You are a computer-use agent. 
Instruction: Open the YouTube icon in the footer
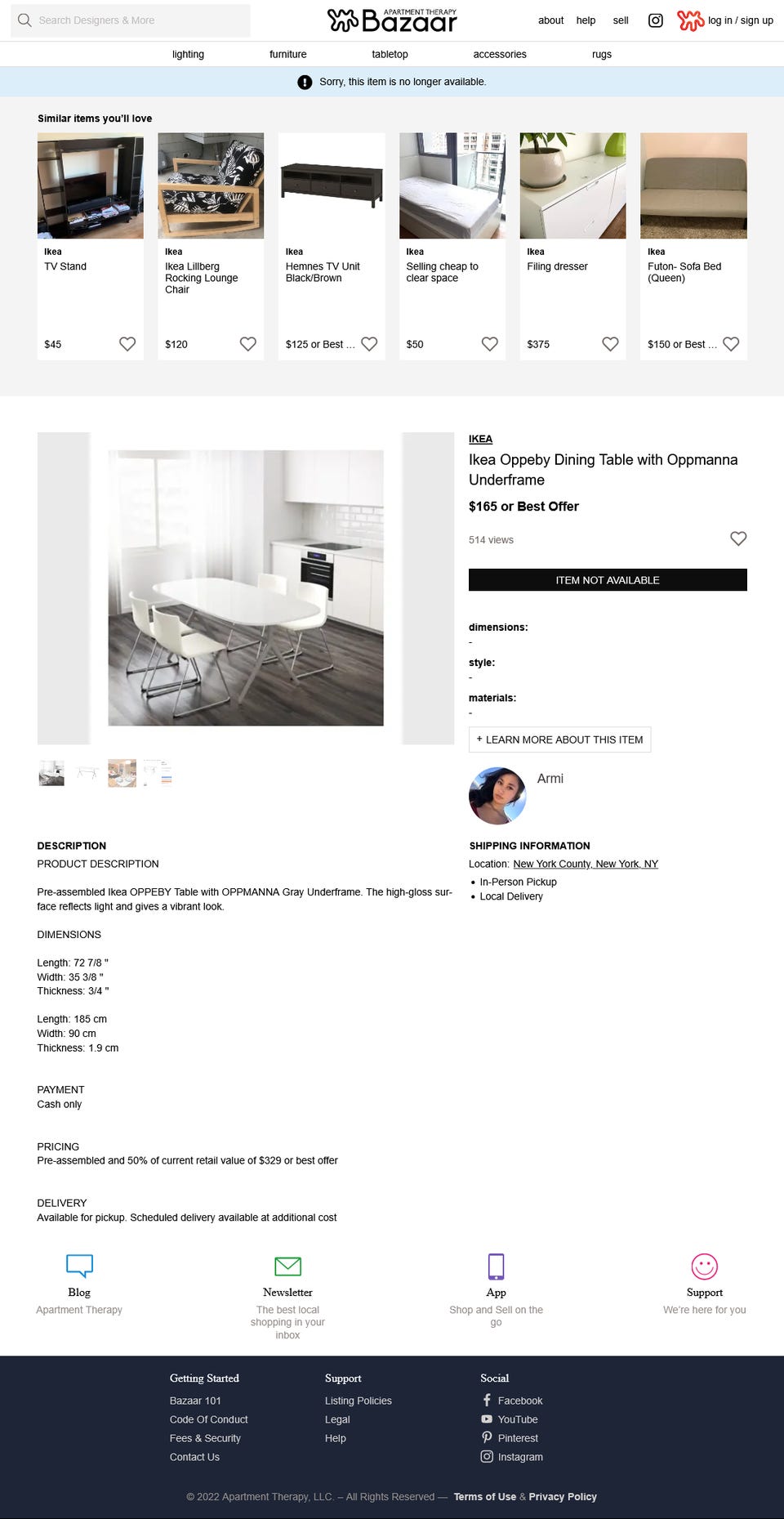coord(487,1419)
